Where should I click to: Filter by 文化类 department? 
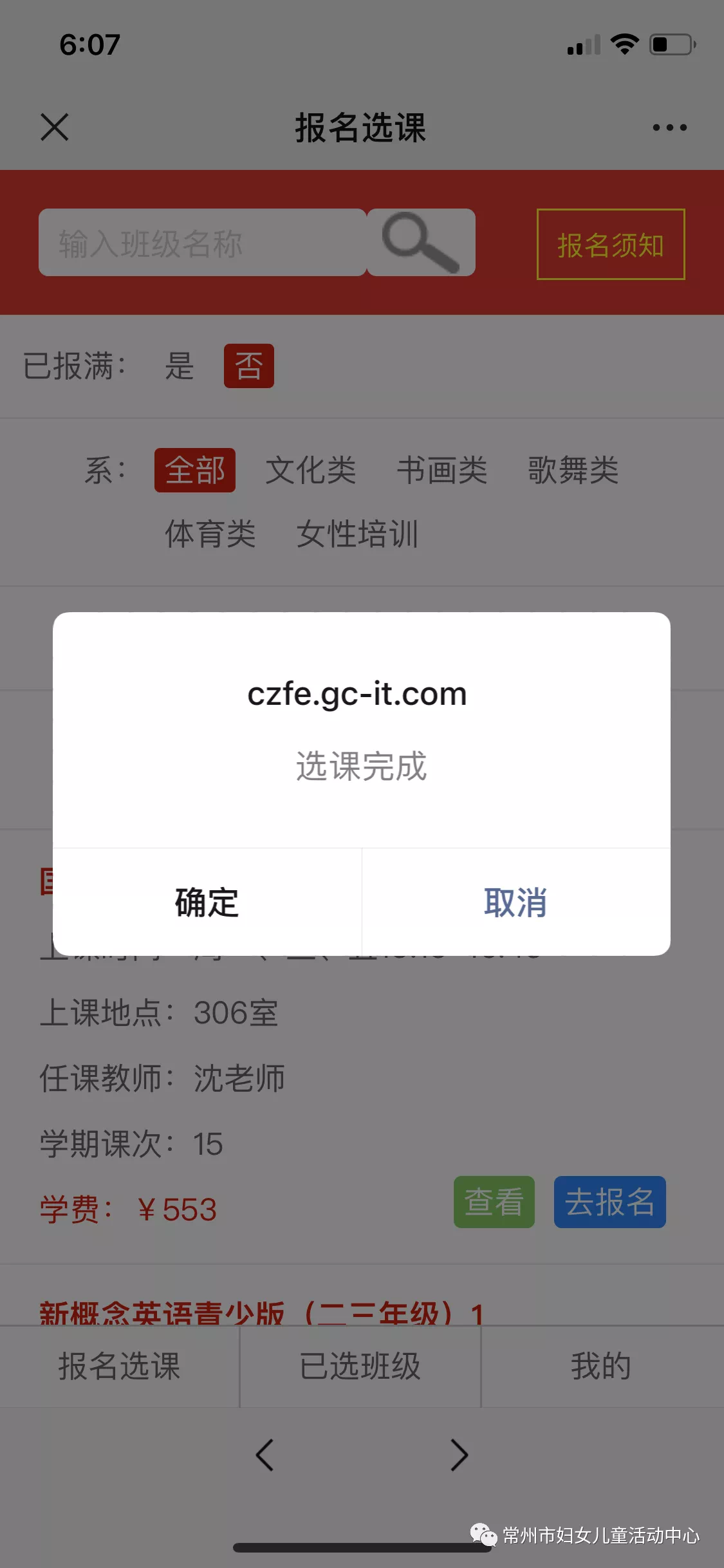[x=311, y=470]
